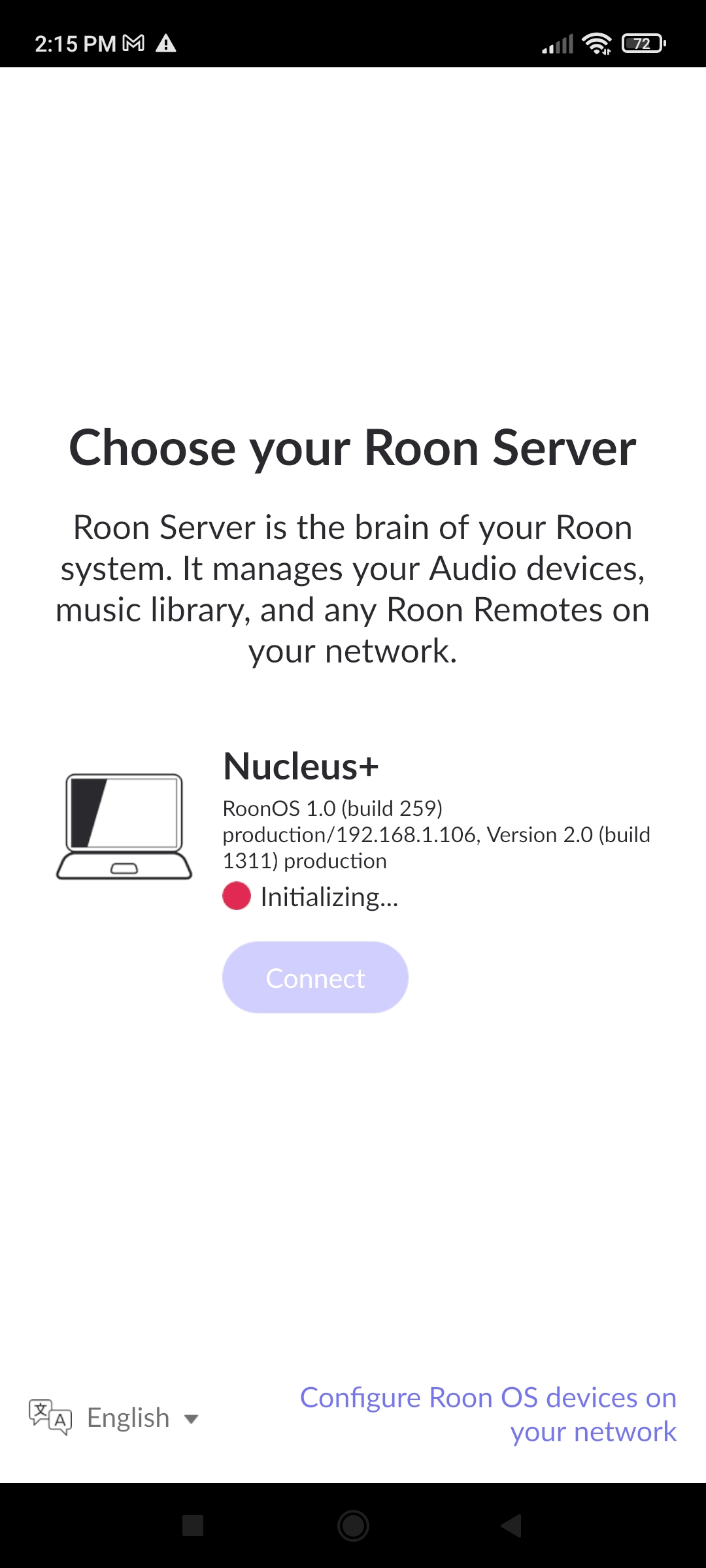706x1568 pixels.
Task: Click the dropdown arrow next to English
Action: pyautogui.click(x=192, y=1419)
